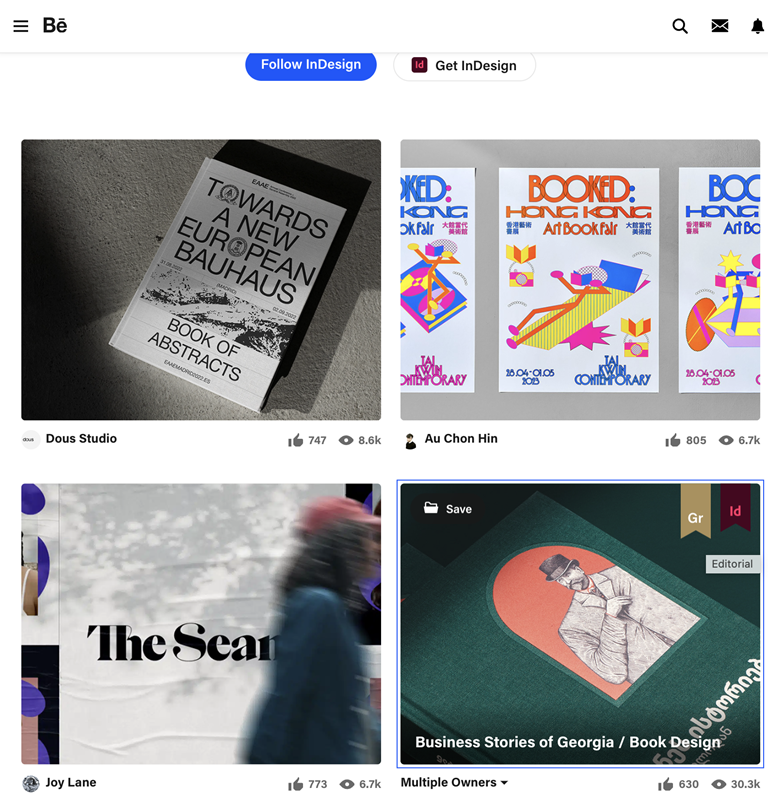Save the Business Stories of Georgia project
This screenshot has width=768, height=802.
(448, 509)
